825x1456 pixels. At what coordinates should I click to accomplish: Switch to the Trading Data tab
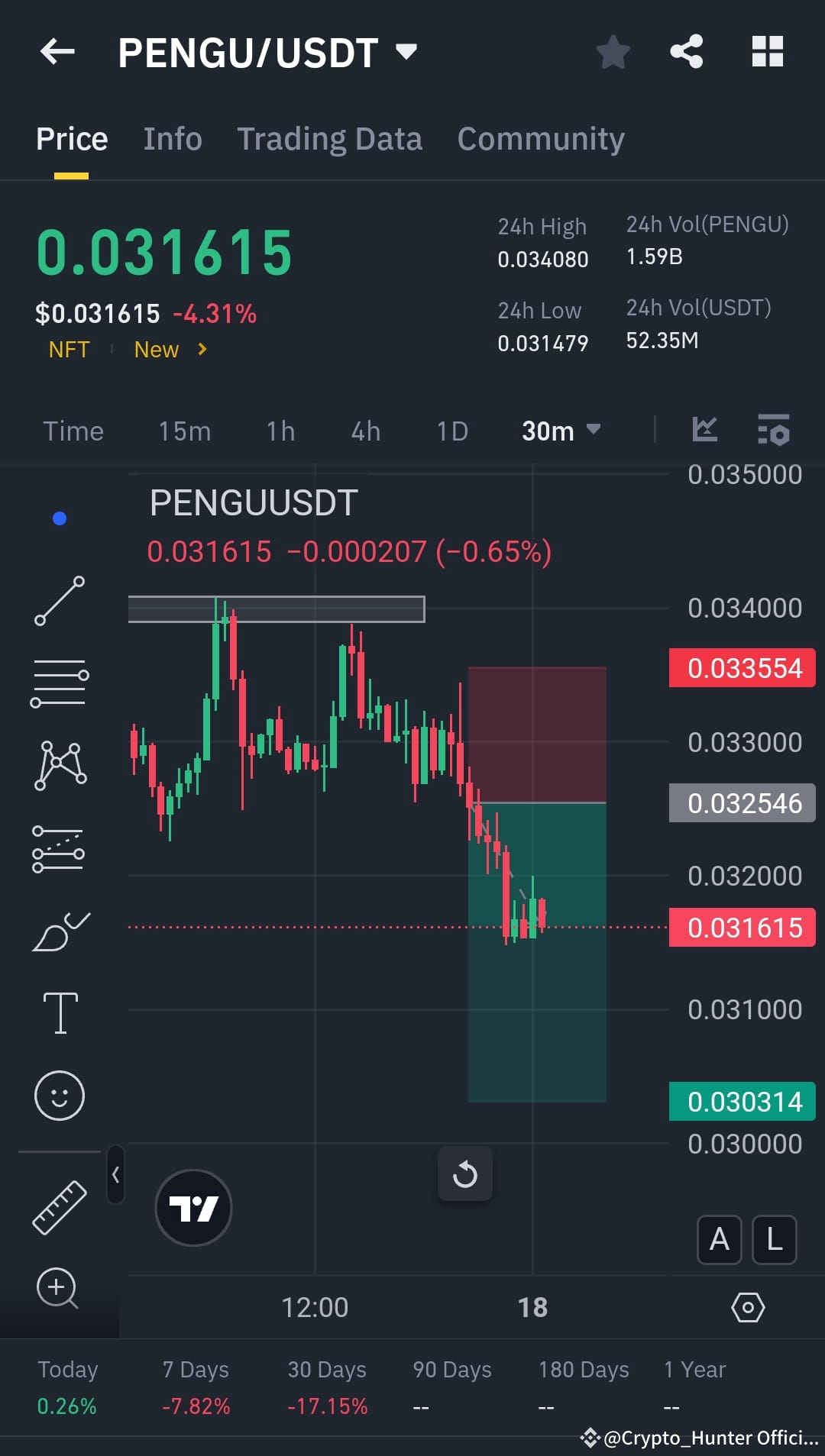click(x=330, y=138)
